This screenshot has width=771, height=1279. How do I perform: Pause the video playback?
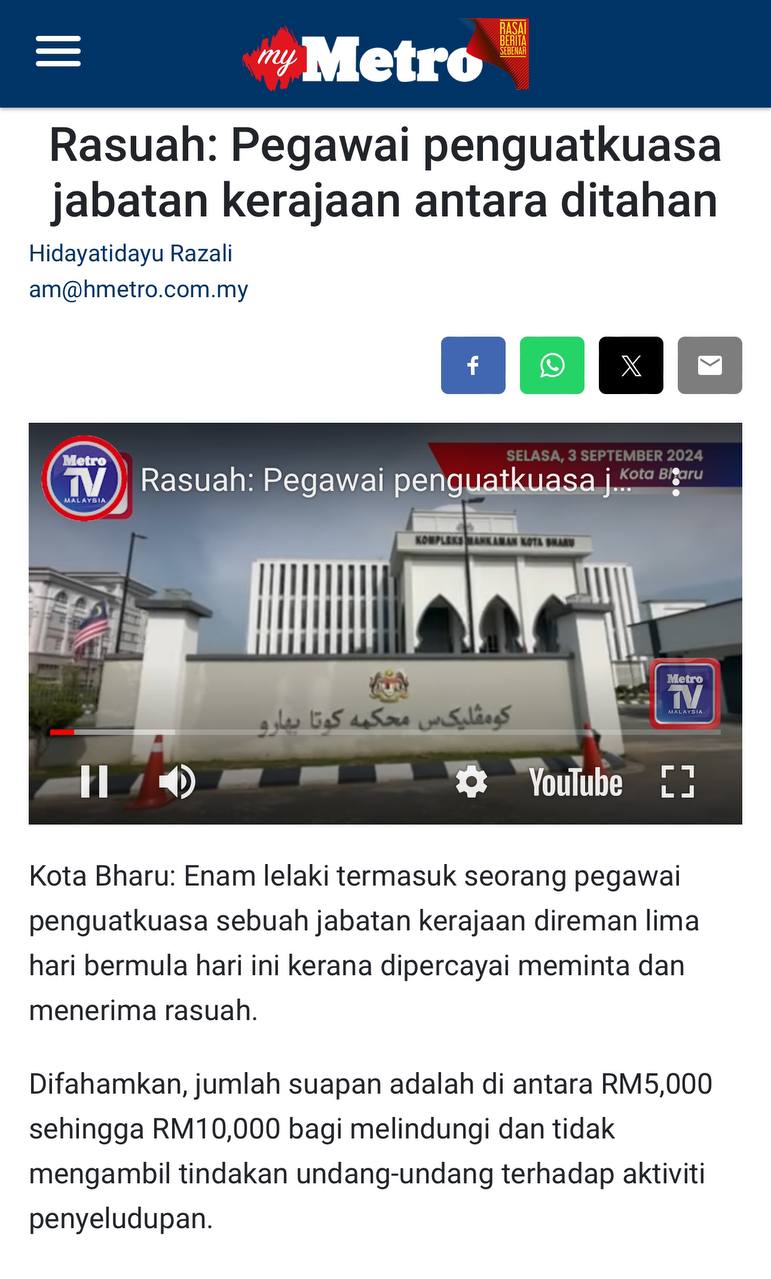(94, 781)
